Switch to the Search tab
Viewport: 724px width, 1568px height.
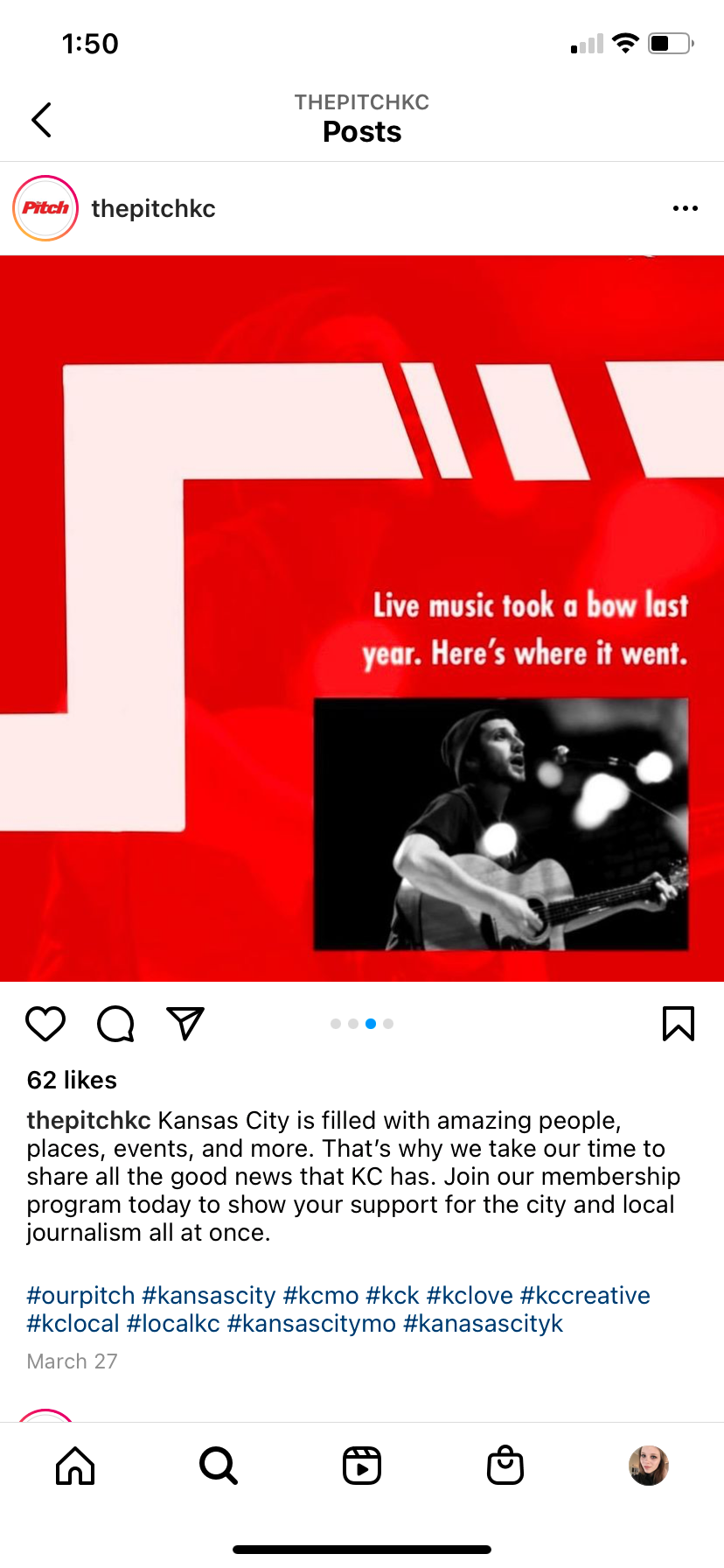pos(219,1466)
